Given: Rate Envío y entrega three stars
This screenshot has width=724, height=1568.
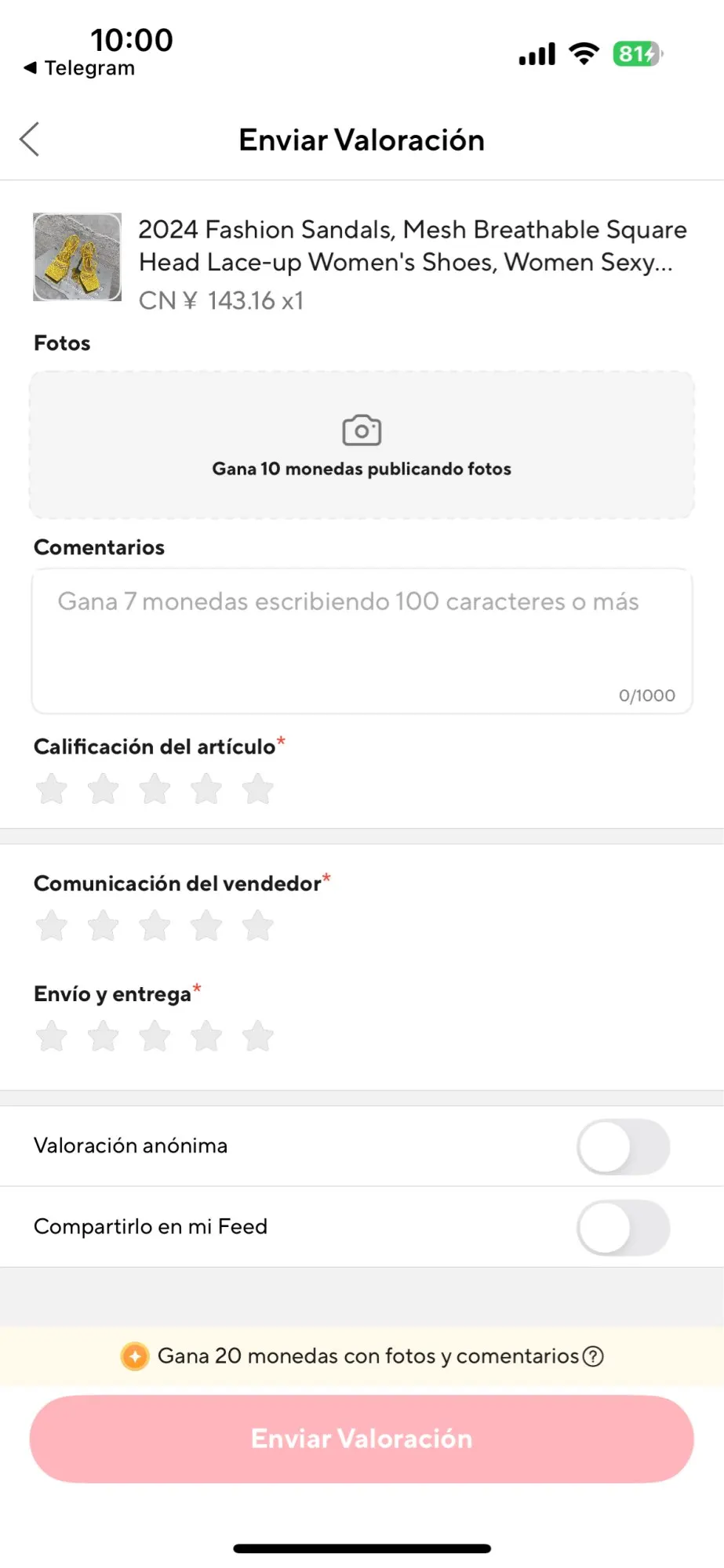Looking at the screenshot, I should [x=155, y=1036].
